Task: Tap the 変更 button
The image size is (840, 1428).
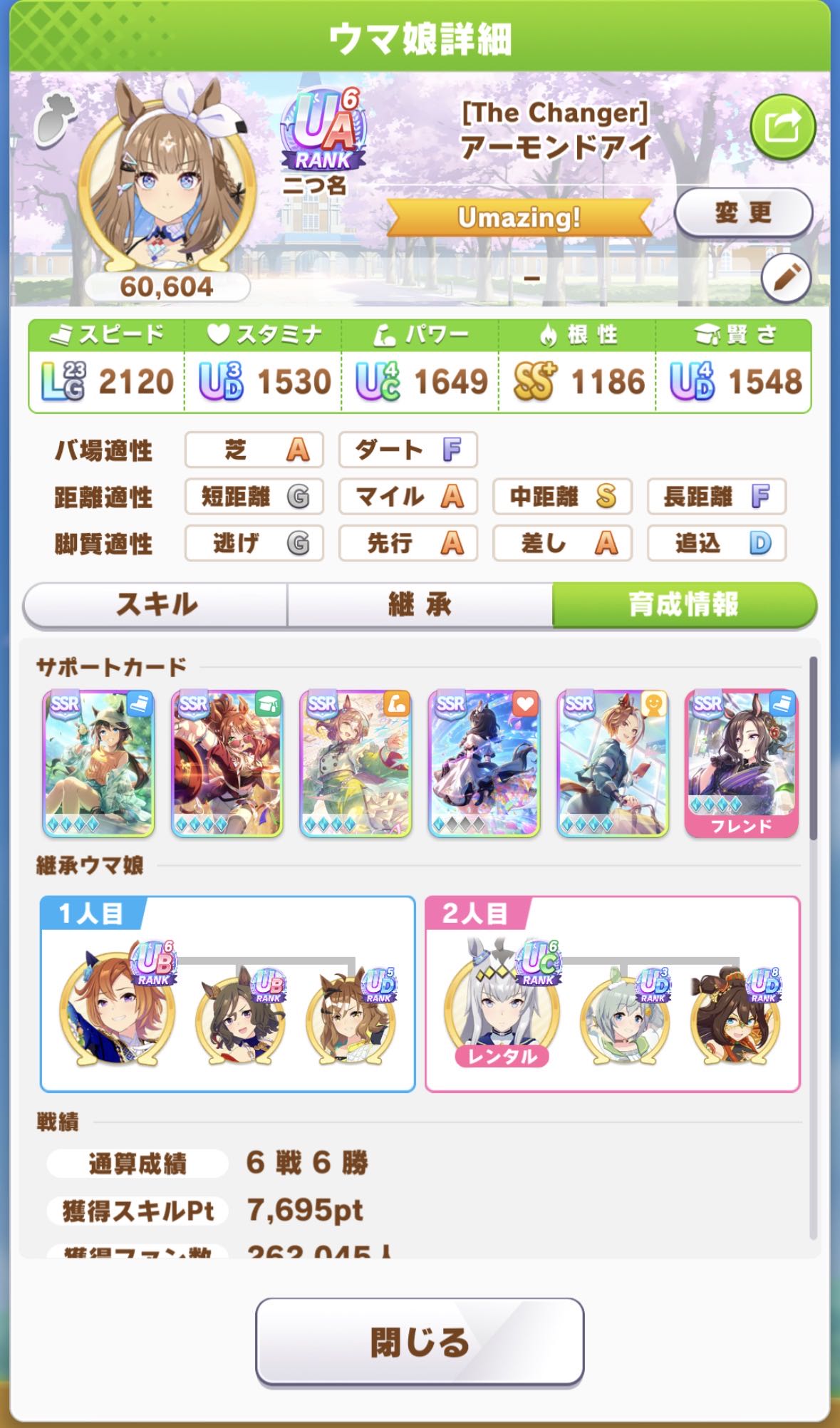Action: point(742,212)
